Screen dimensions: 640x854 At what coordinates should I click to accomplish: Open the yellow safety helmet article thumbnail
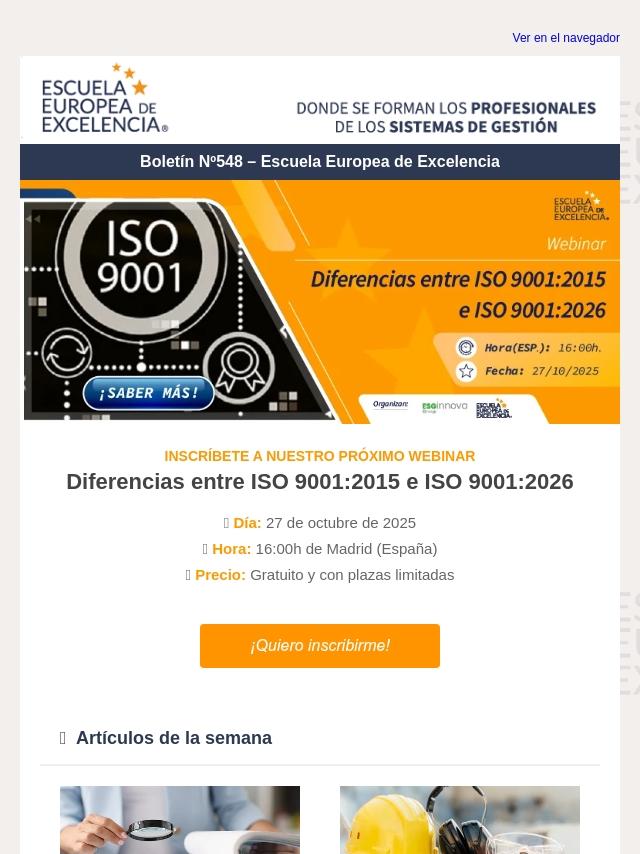(x=460, y=820)
